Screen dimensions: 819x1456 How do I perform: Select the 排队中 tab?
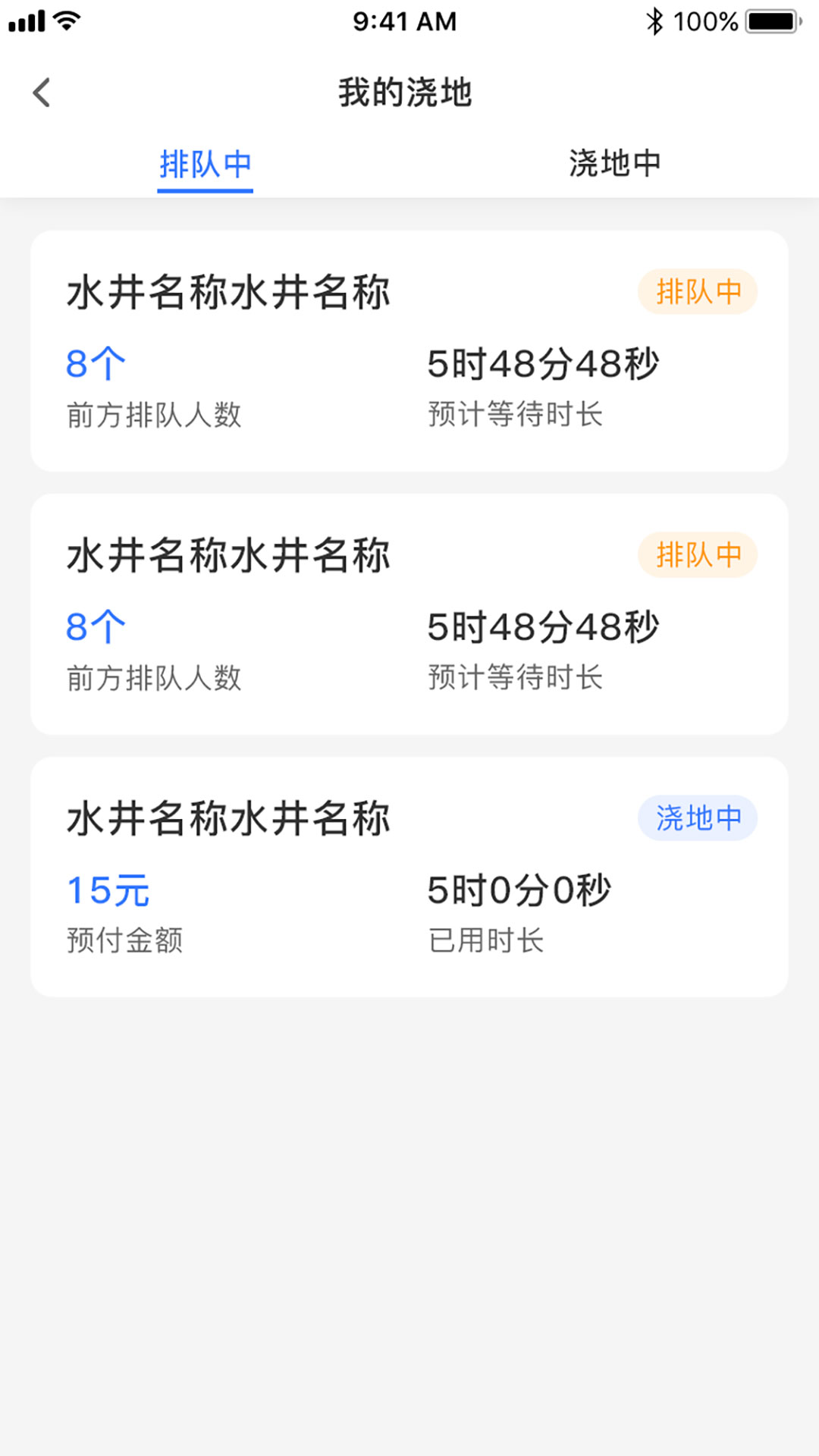pyautogui.click(x=205, y=165)
